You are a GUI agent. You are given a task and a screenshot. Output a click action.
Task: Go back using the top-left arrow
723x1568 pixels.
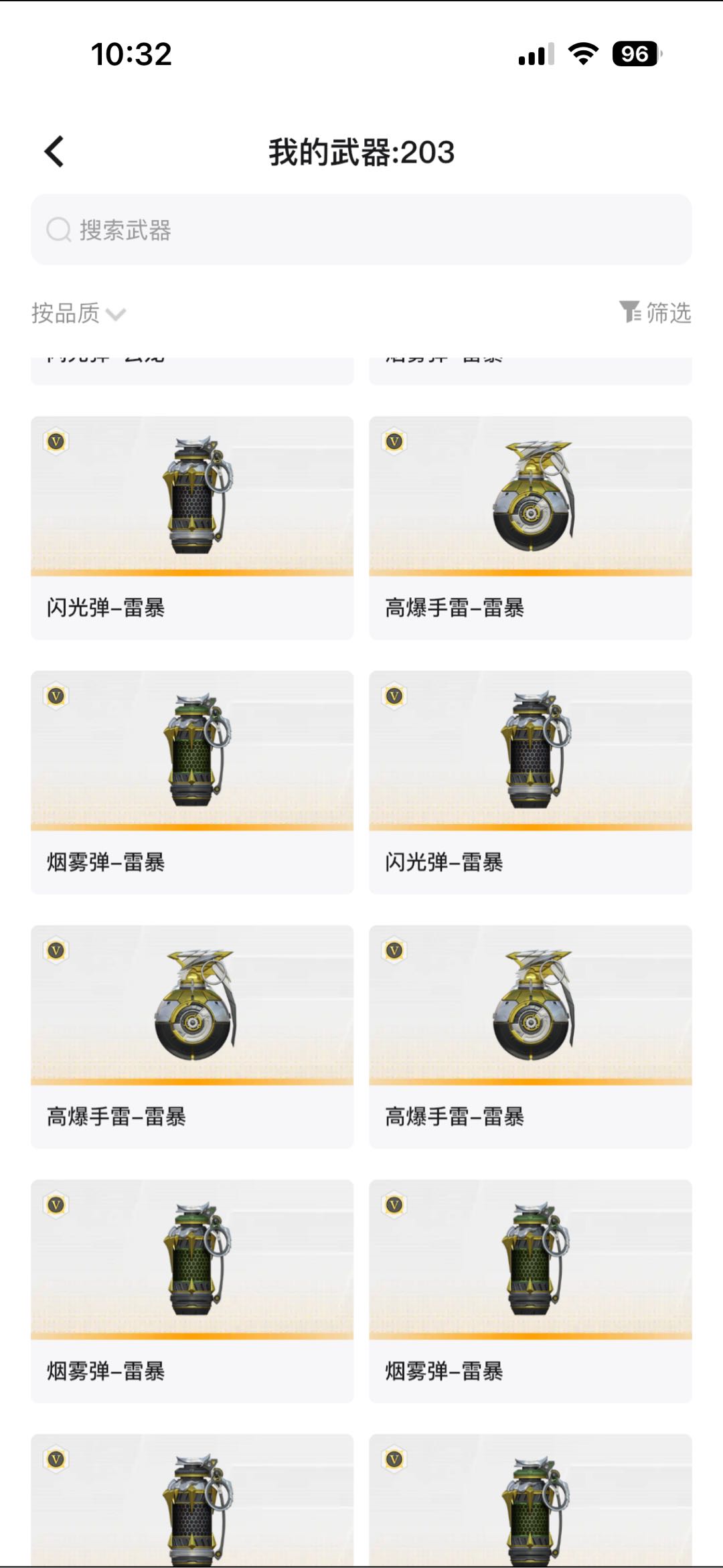point(55,152)
